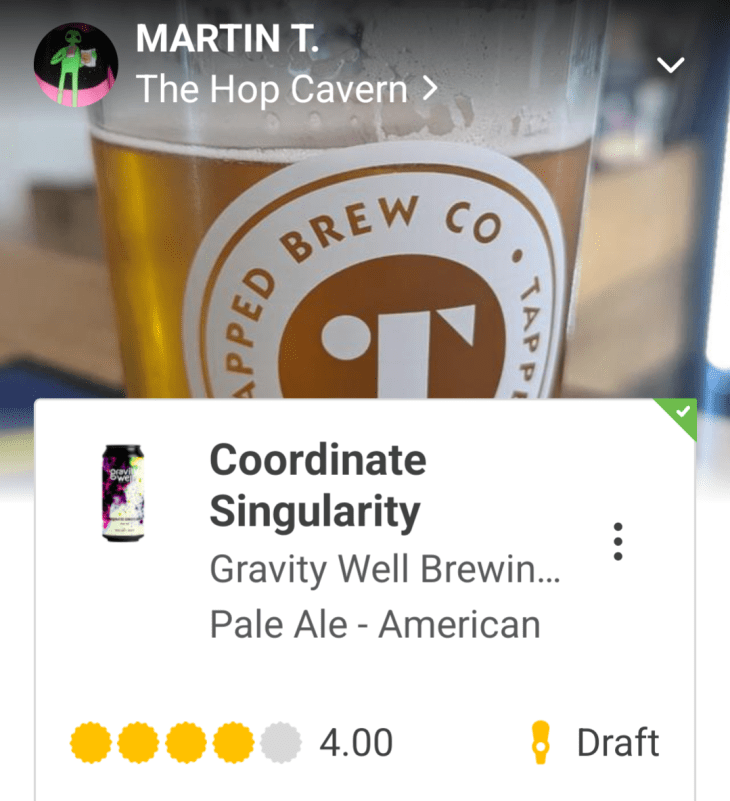Image resolution: width=730 pixels, height=801 pixels.
Task: Open the Coordinate Singularity beer details
Action: coord(317,486)
